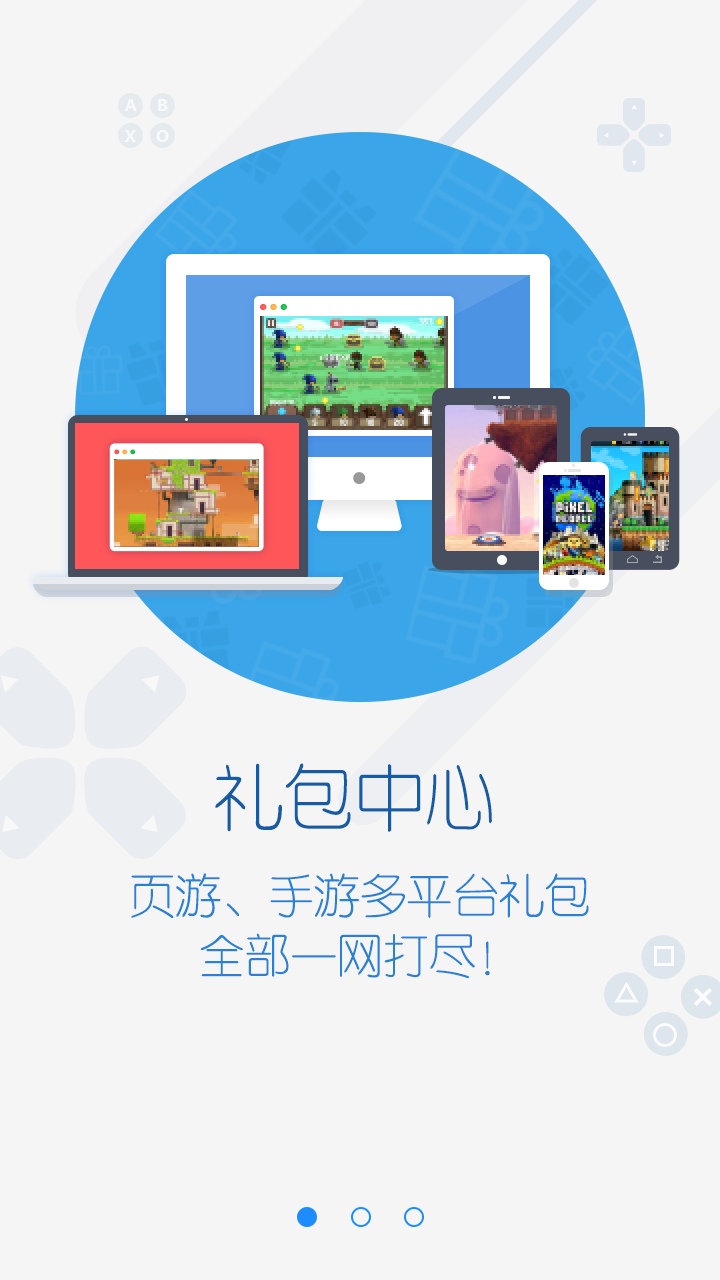Go to the third onboarding page dot

[414, 1217]
